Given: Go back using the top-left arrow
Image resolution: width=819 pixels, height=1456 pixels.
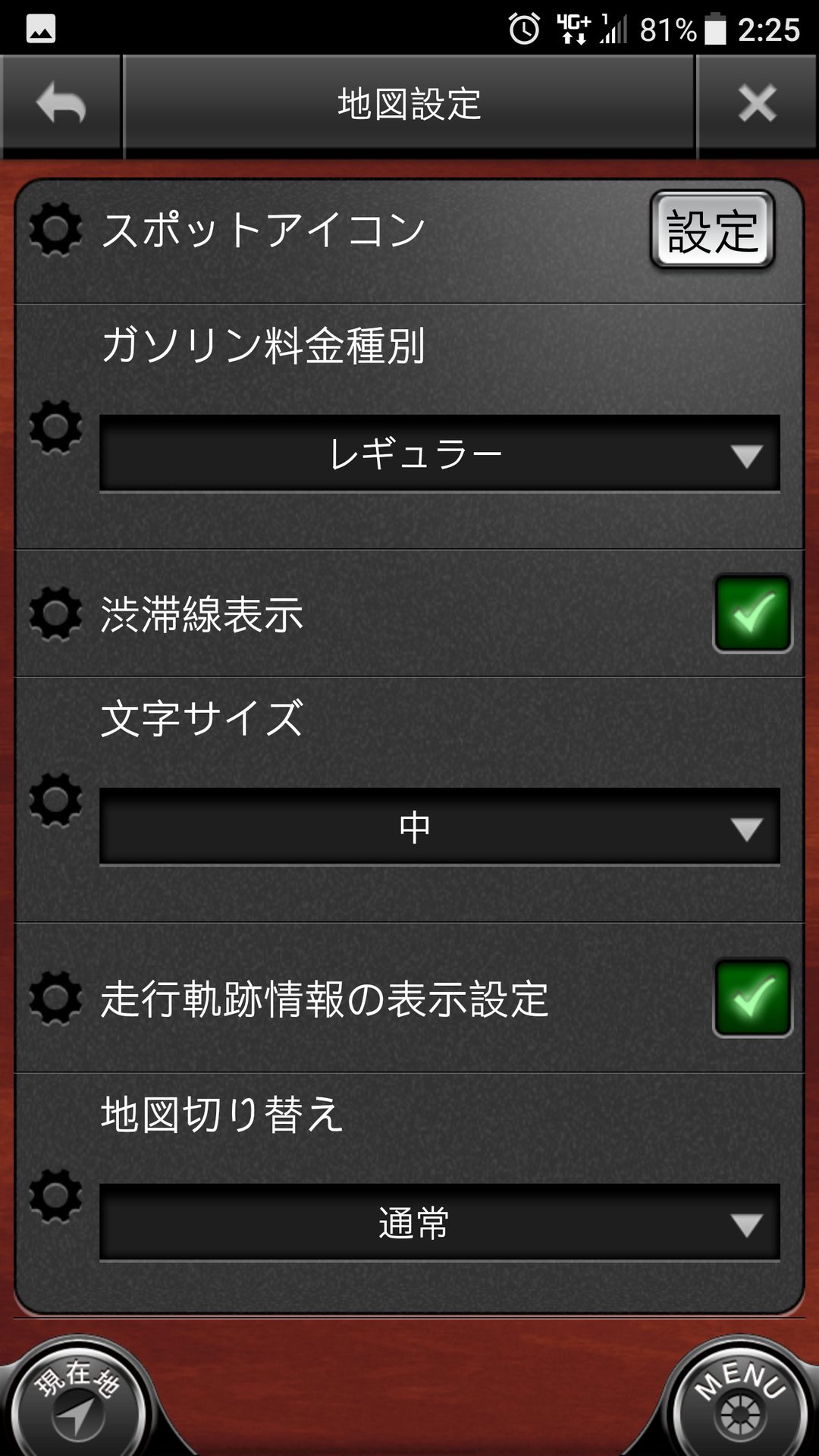Looking at the screenshot, I should (x=61, y=104).
